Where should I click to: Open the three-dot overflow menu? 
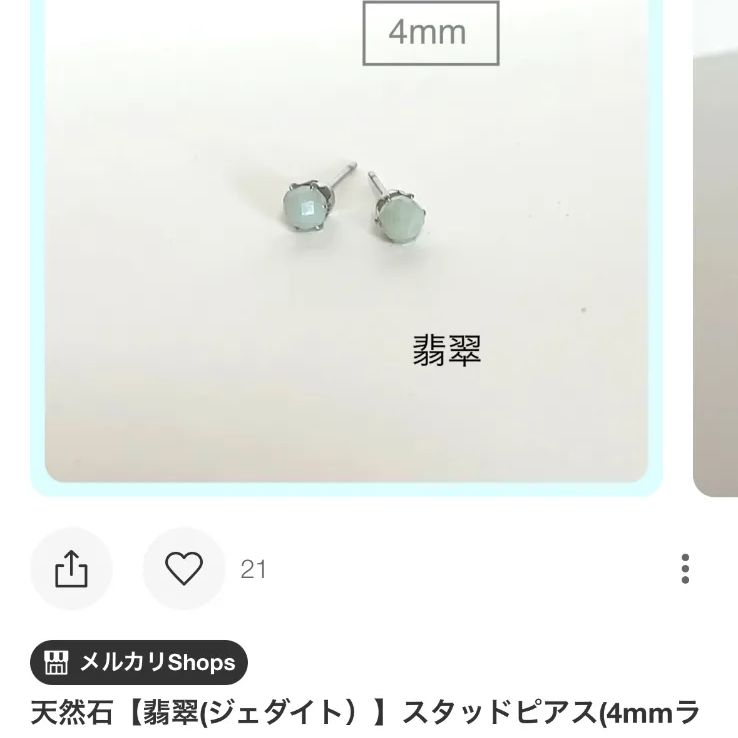(685, 568)
